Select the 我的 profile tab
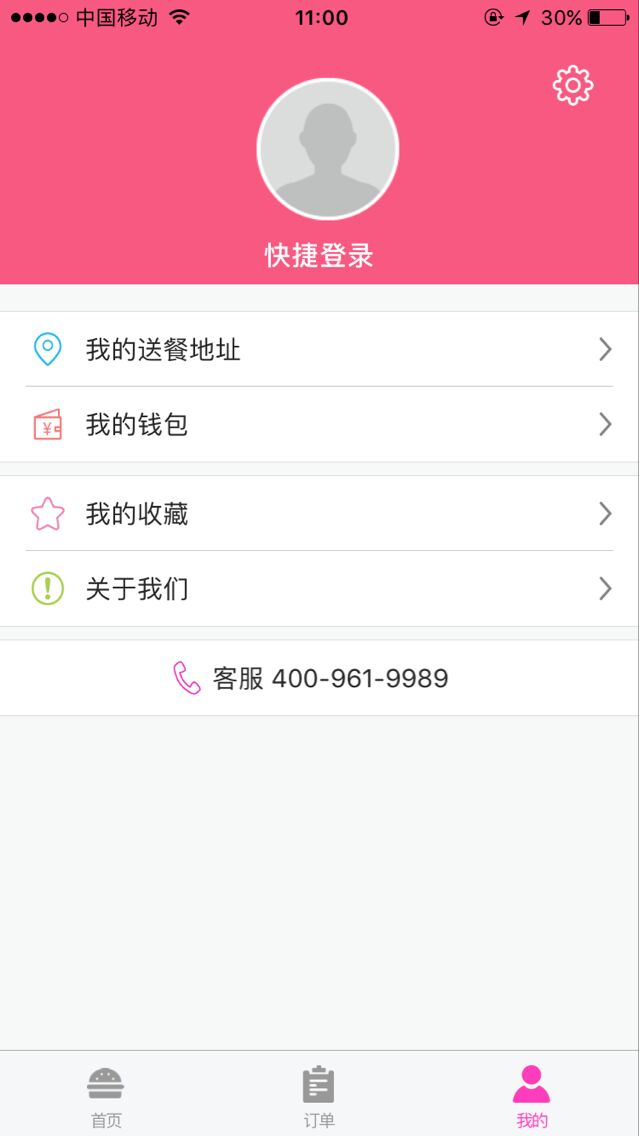This screenshot has width=639, height=1136. click(x=532, y=1096)
